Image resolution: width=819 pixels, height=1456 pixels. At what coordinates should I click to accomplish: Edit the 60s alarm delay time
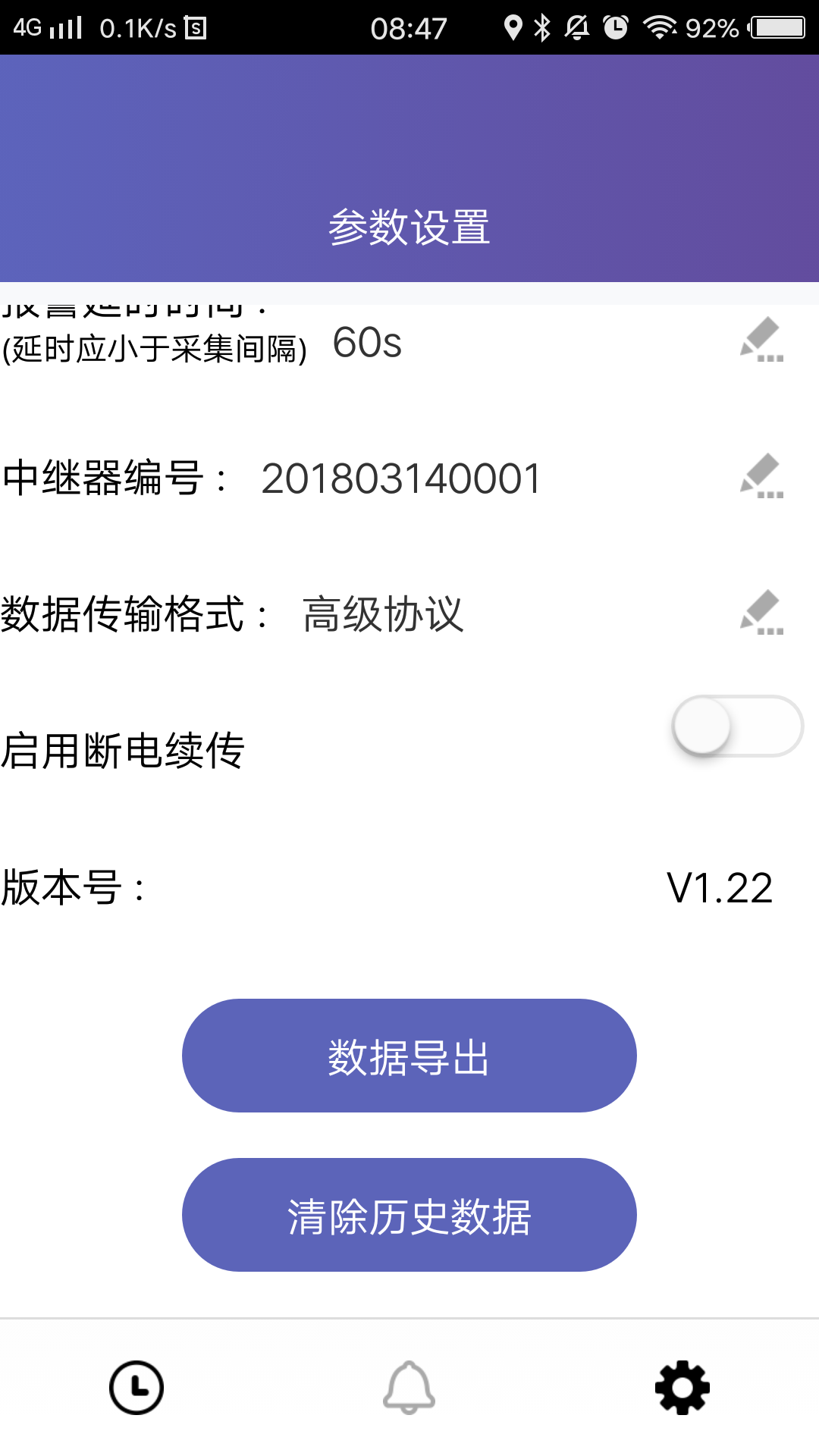[x=761, y=340]
